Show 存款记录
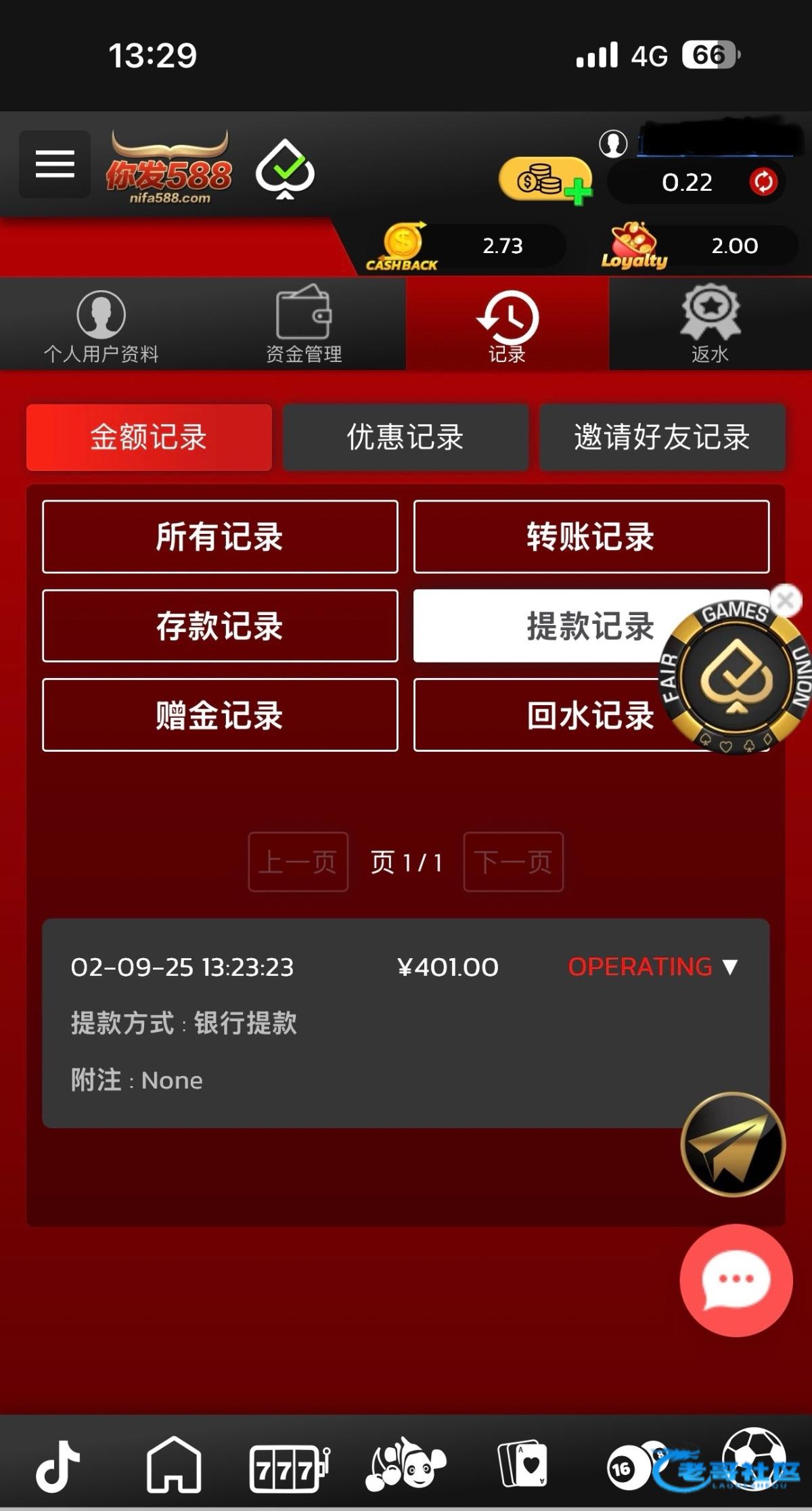 pyautogui.click(x=220, y=626)
